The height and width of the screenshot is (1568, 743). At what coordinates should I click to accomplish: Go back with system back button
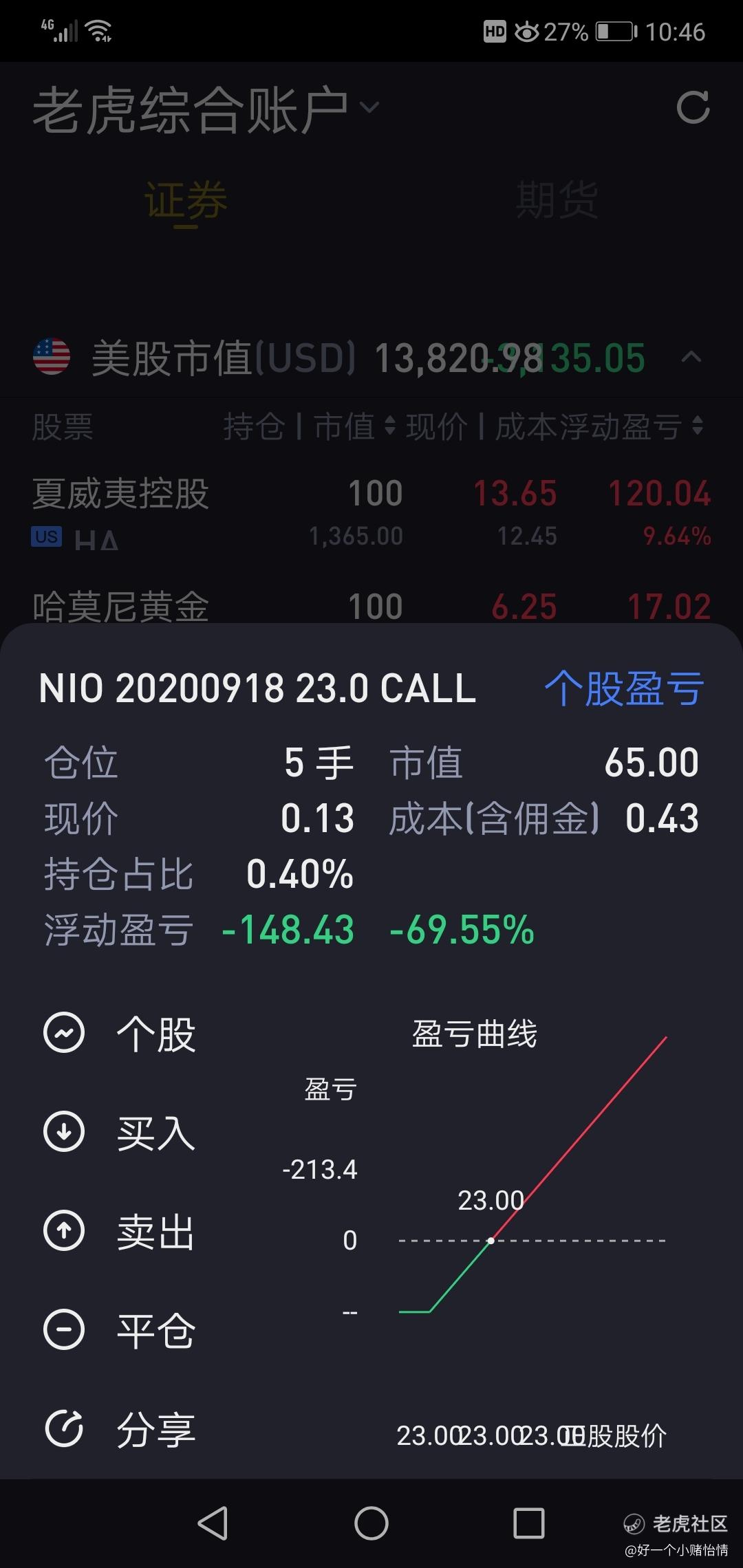(213, 1523)
